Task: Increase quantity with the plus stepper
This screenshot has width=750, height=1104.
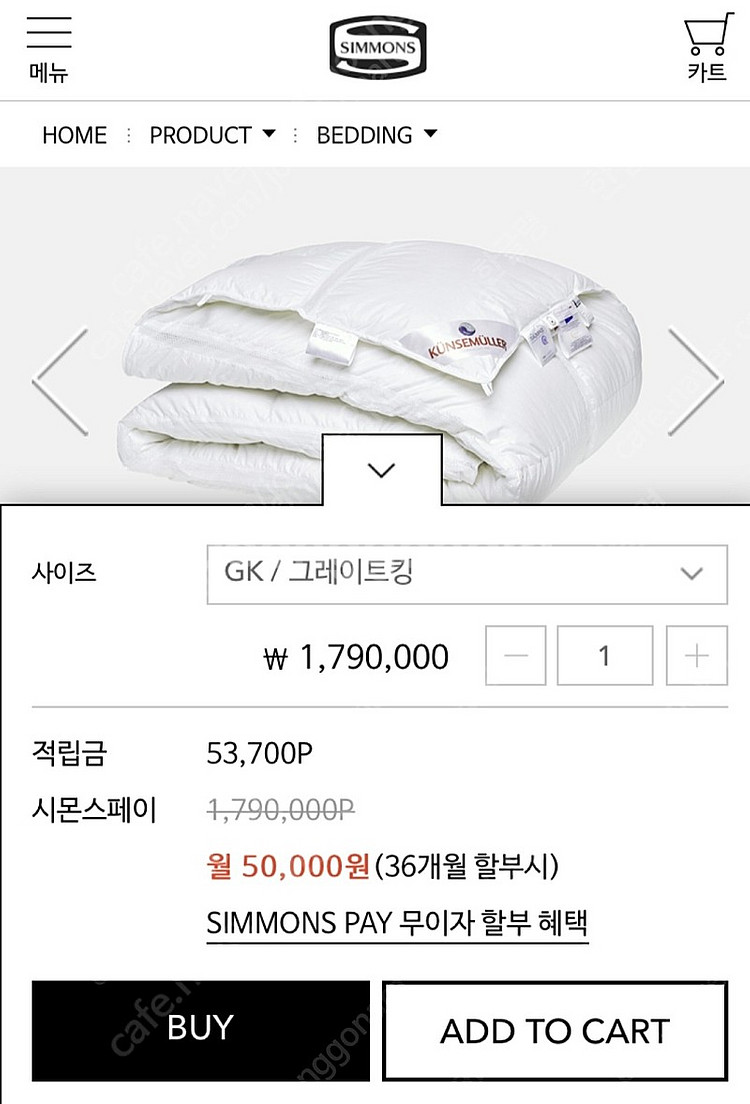Action: pos(696,655)
